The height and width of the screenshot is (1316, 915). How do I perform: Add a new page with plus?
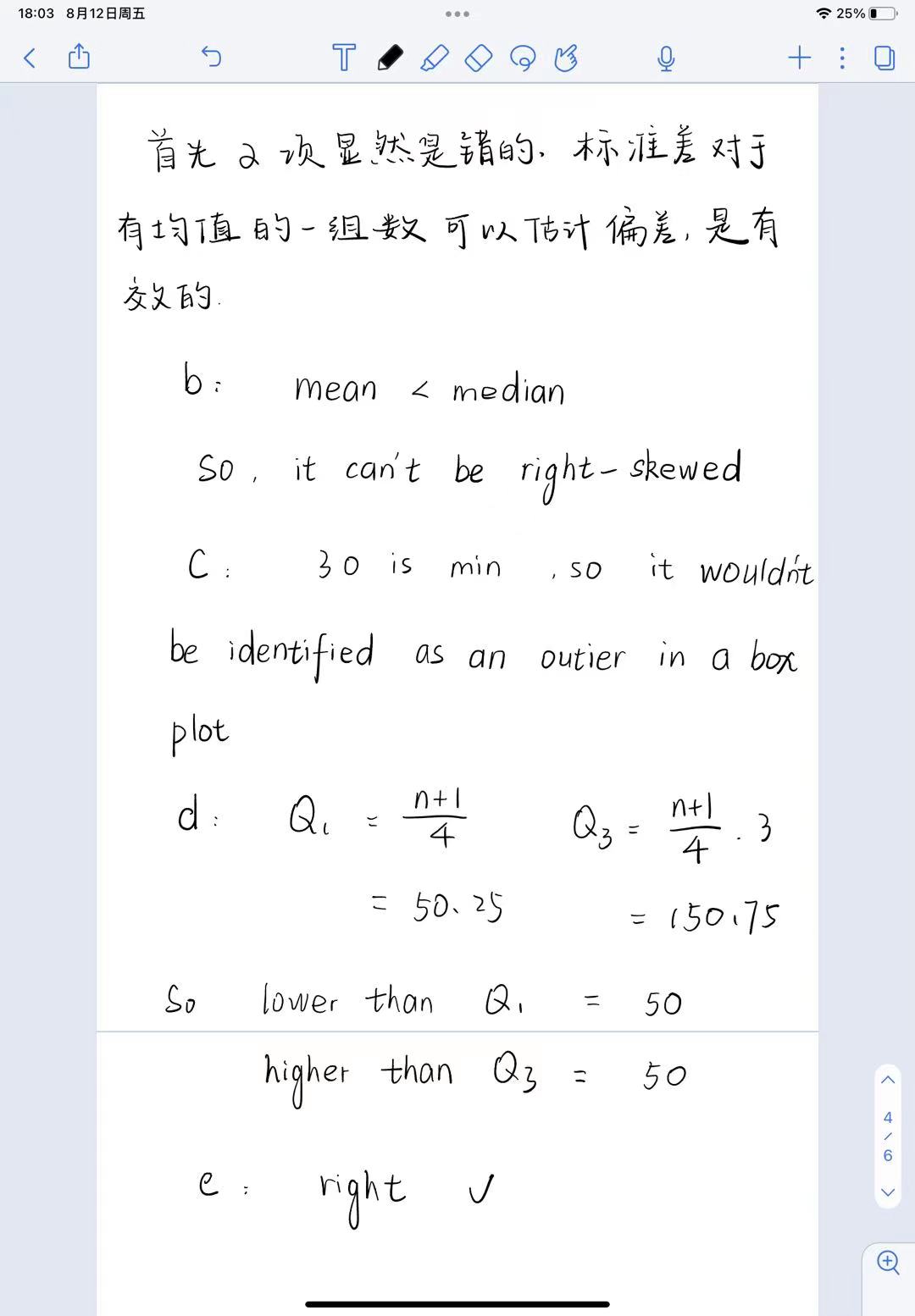click(x=799, y=58)
